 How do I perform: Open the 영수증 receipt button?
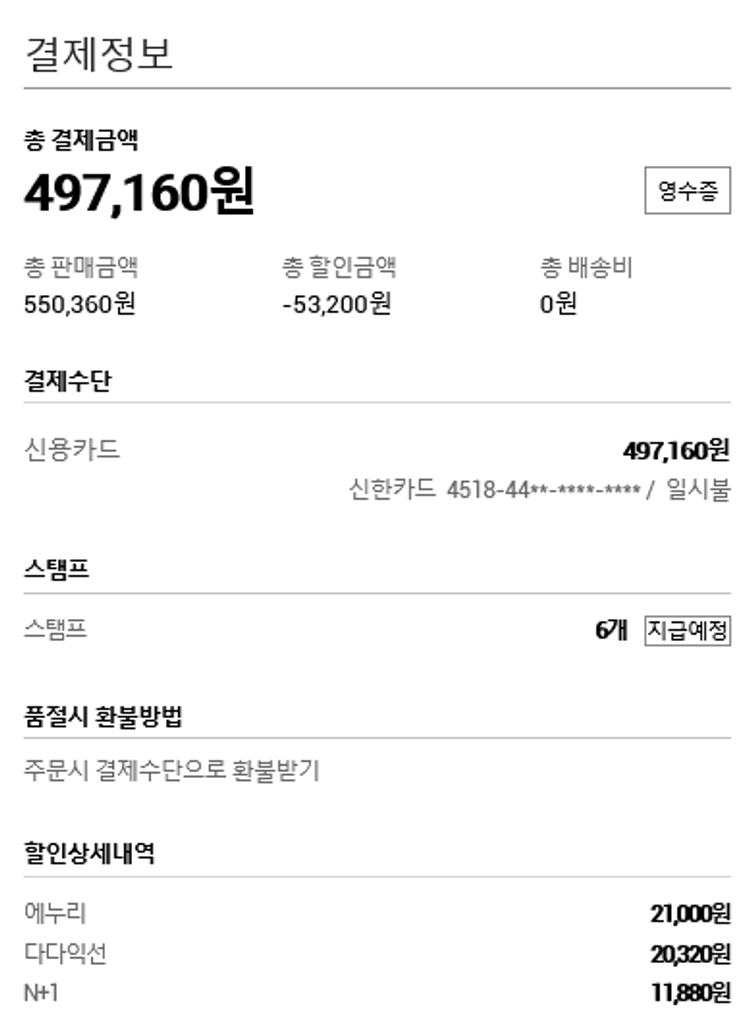point(687,192)
